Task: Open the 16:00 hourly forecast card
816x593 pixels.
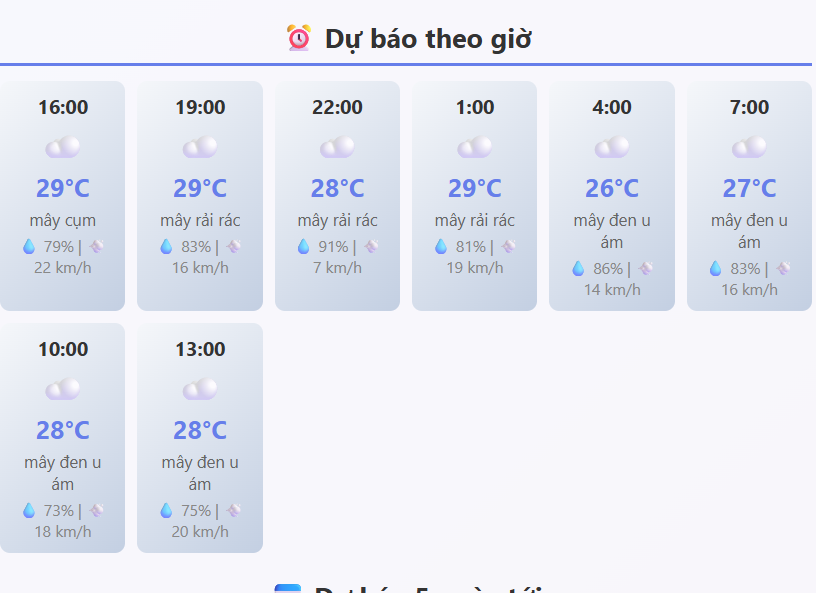Action: tap(62, 196)
